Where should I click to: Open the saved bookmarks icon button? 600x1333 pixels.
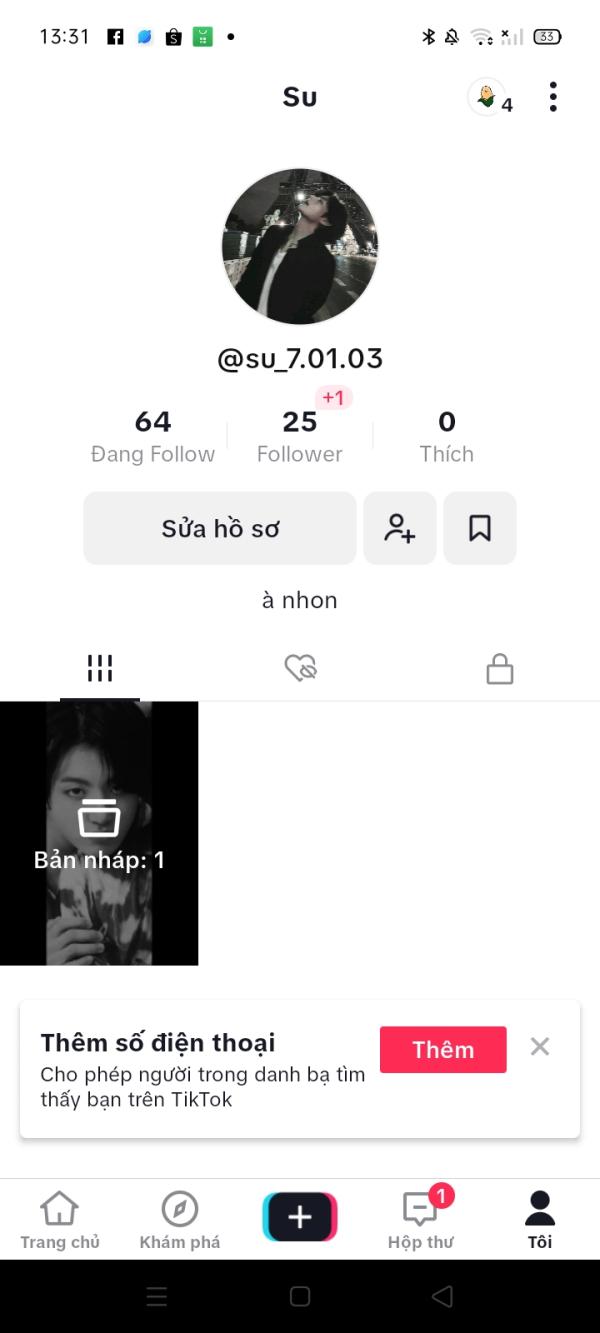click(480, 528)
